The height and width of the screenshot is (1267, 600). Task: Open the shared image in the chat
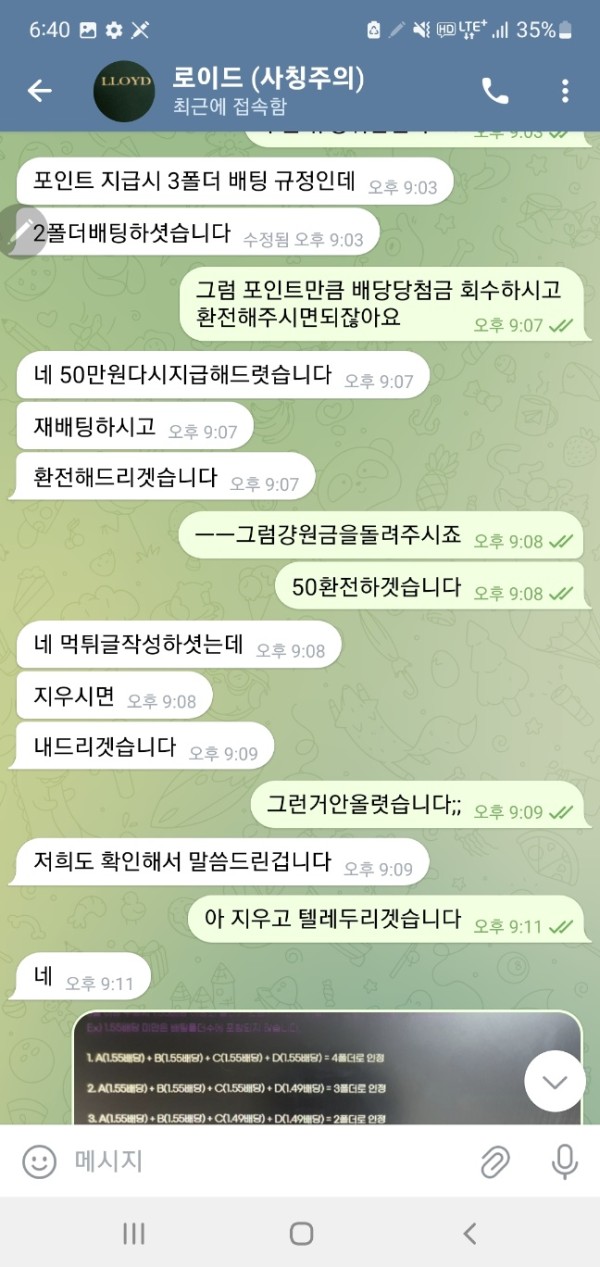(300, 1067)
